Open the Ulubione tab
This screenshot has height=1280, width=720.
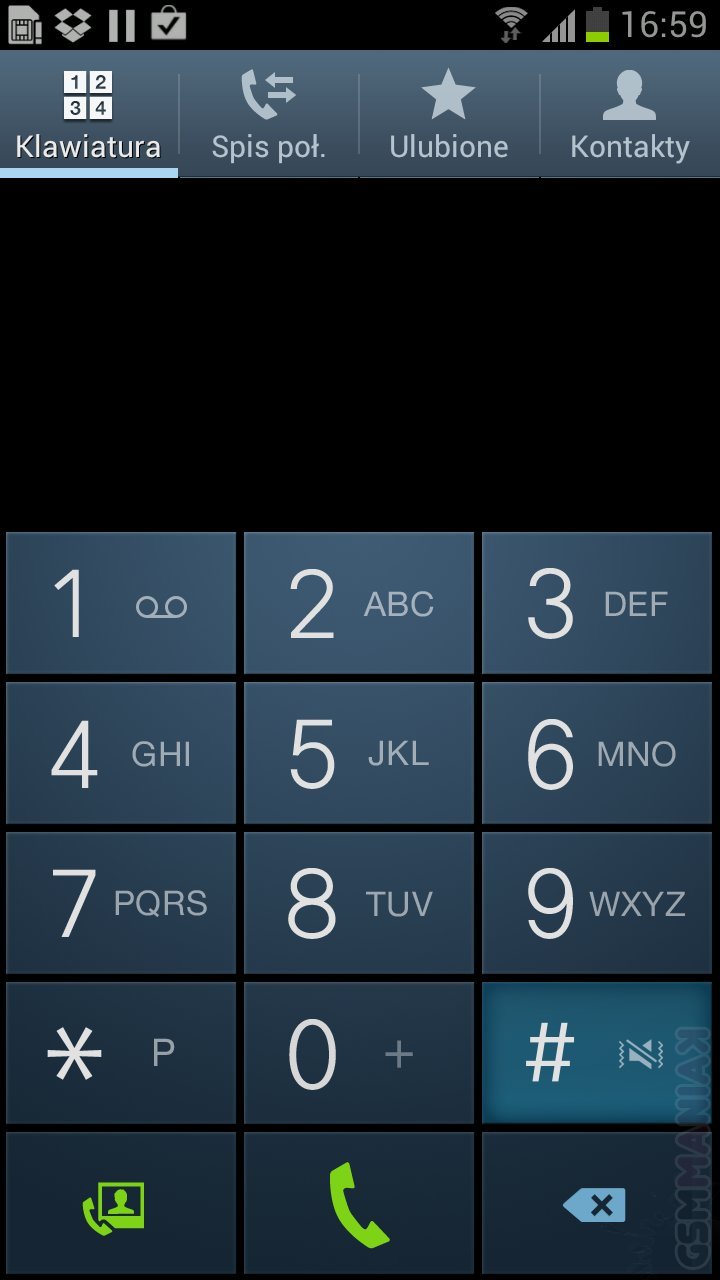click(448, 115)
